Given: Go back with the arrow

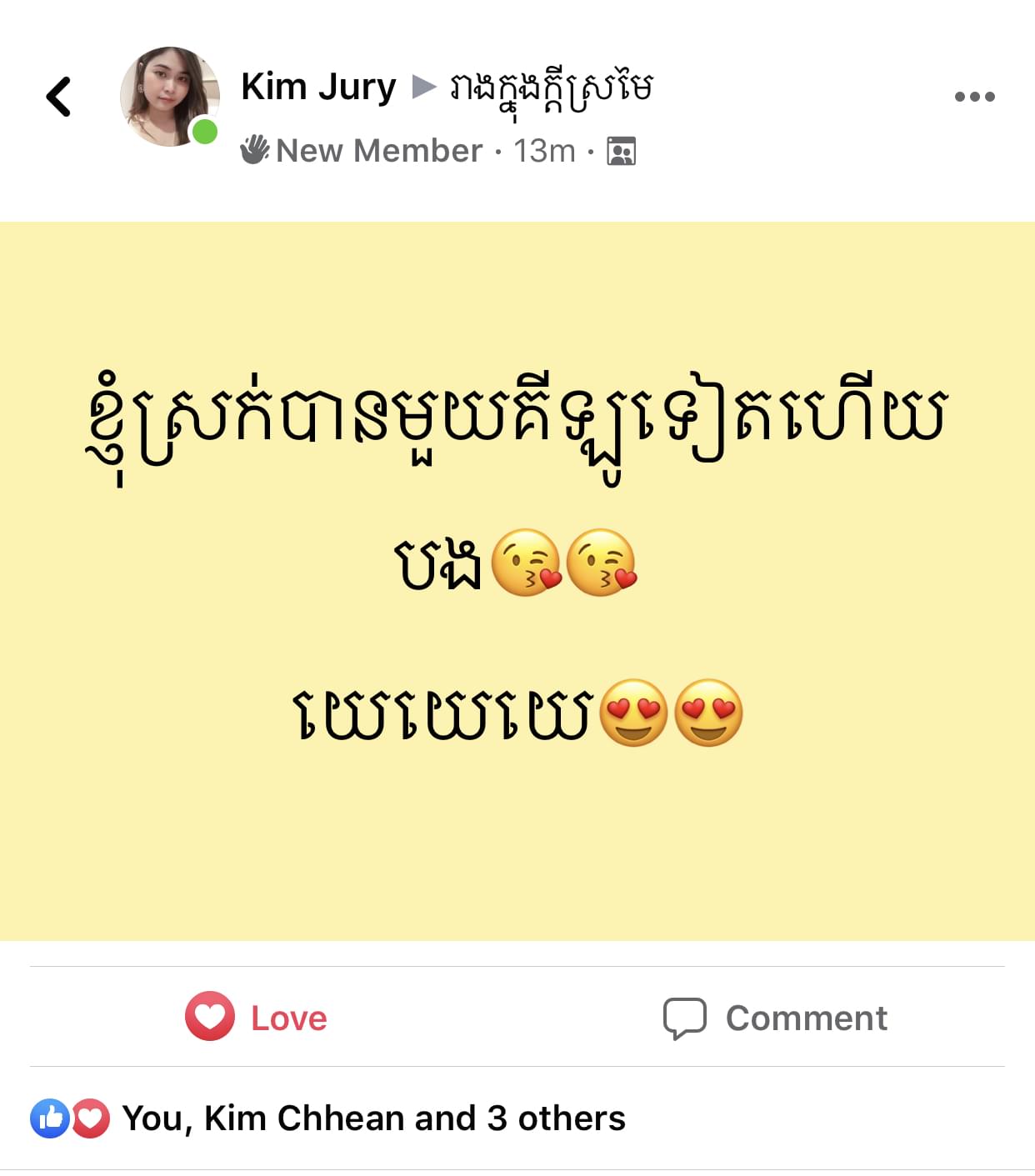Looking at the screenshot, I should (58, 97).
